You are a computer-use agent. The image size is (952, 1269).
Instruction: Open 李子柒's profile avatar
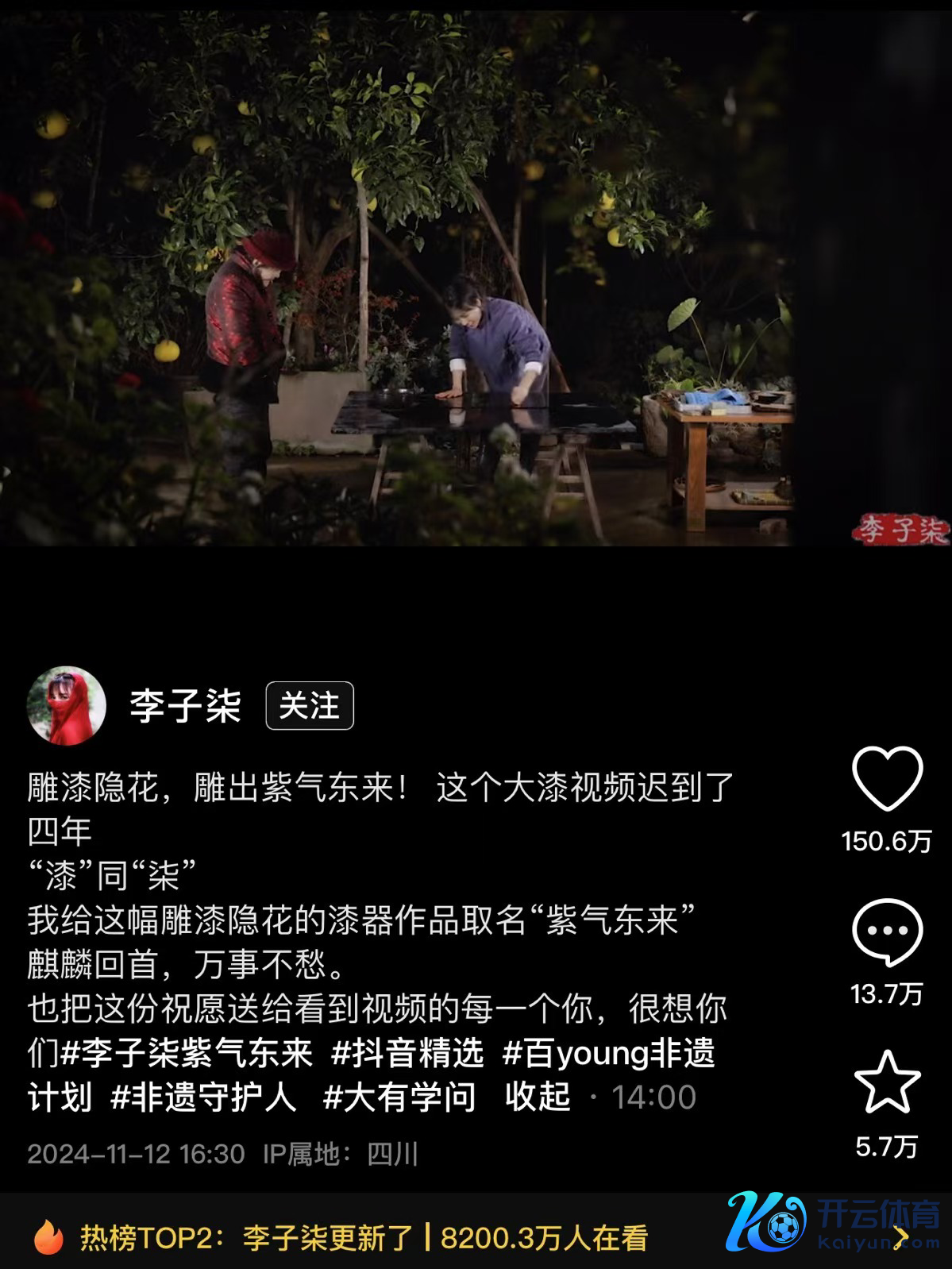(x=67, y=705)
